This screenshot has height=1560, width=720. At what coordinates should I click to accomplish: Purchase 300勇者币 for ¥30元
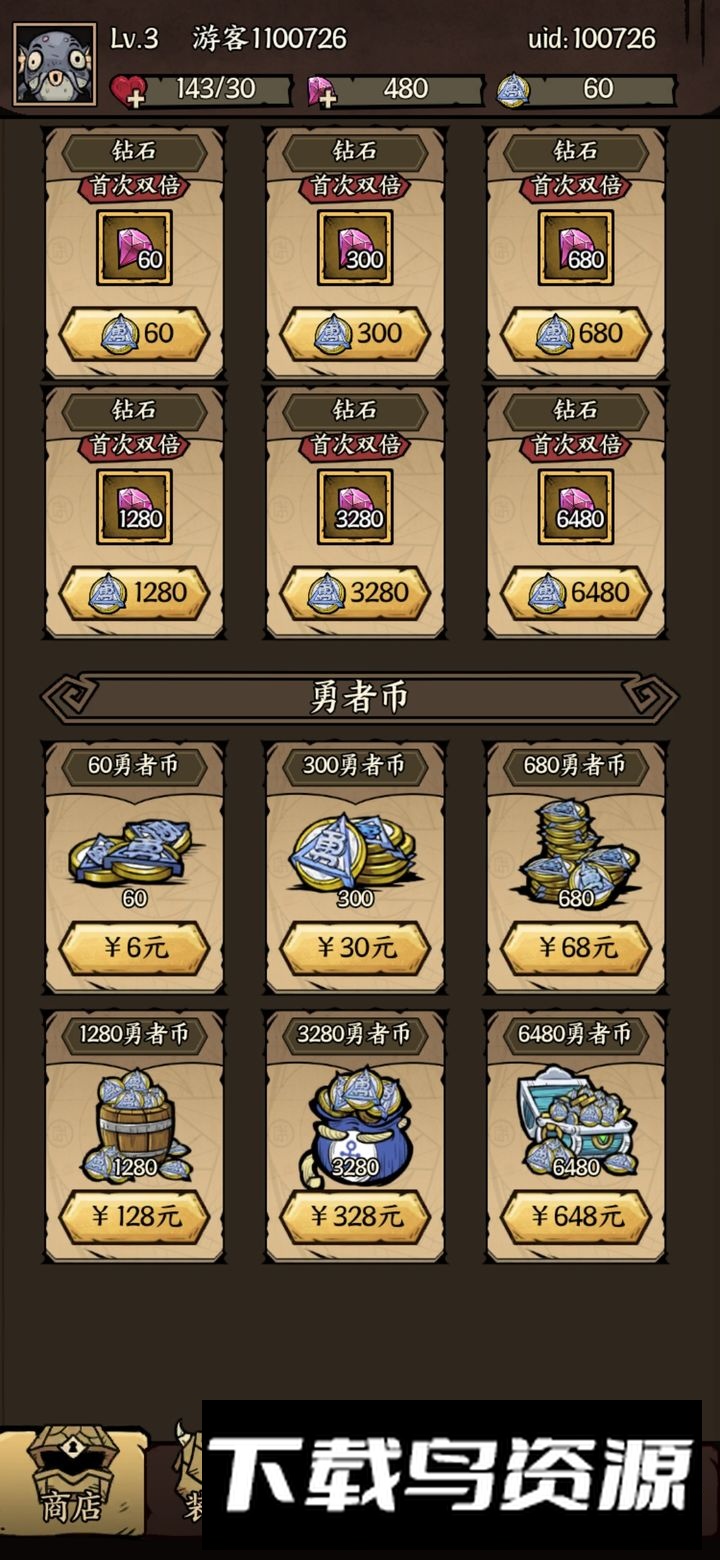tap(355, 948)
